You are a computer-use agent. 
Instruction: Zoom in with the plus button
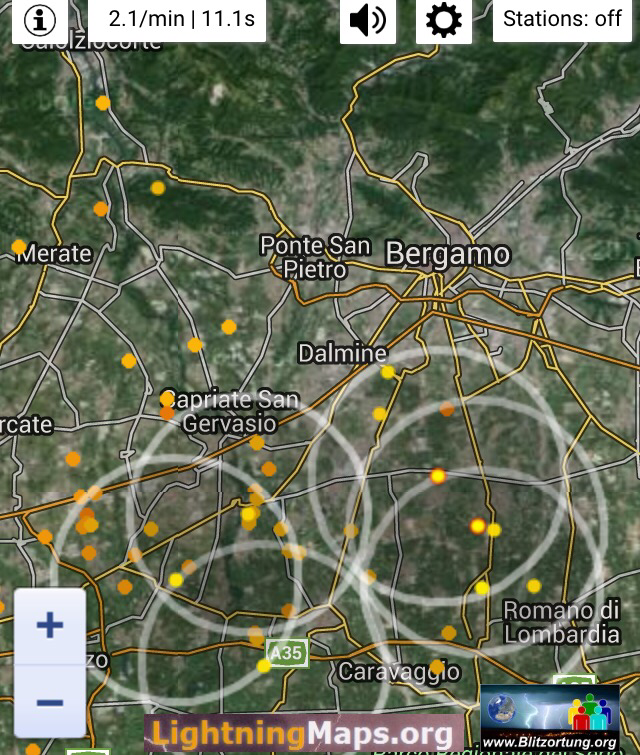click(x=50, y=626)
